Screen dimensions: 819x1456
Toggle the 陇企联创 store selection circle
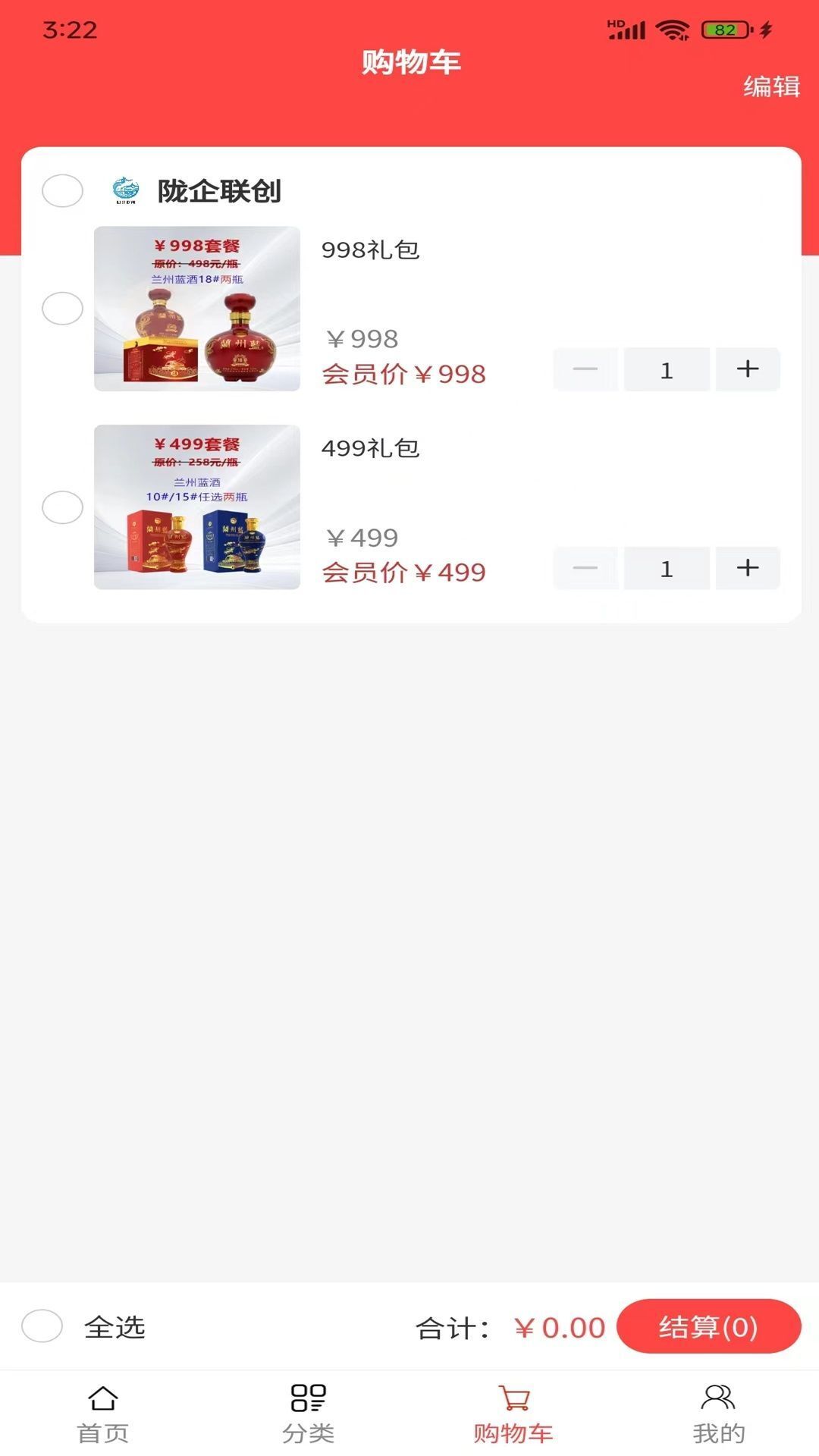click(x=63, y=192)
